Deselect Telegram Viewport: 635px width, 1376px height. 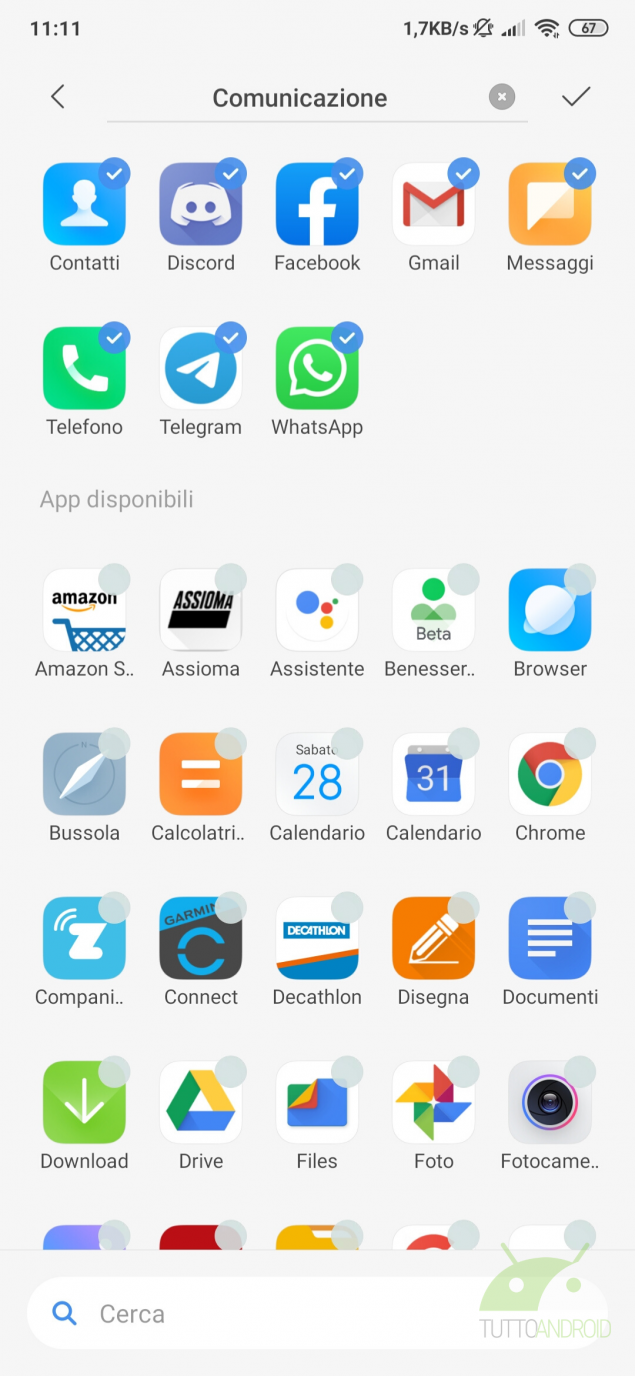(x=200, y=368)
